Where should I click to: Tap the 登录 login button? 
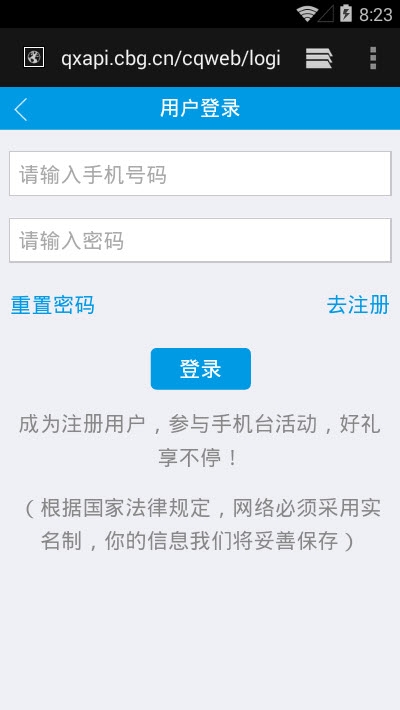201,369
